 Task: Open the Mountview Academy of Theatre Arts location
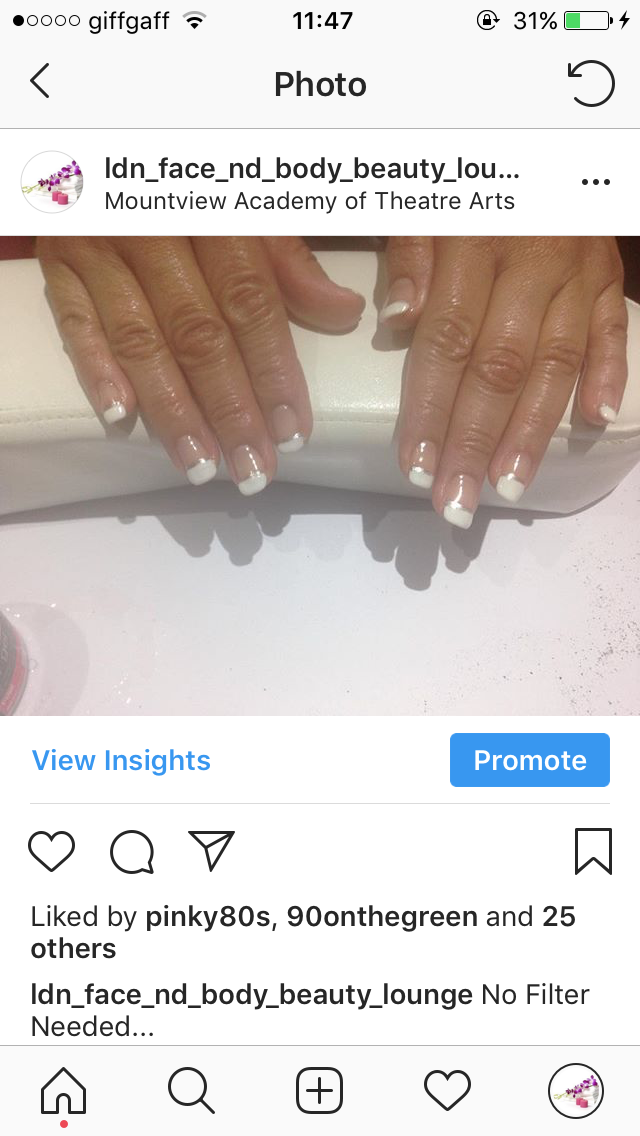pos(309,201)
